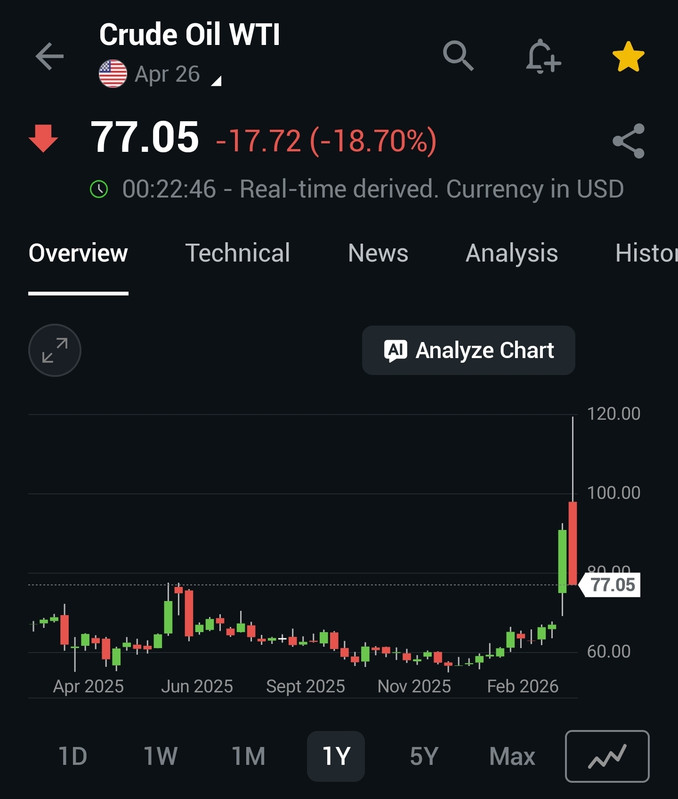Screen dimensions: 678x799
Task: Select the 1Y time range
Action: pyautogui.click(x=336, y=756)
